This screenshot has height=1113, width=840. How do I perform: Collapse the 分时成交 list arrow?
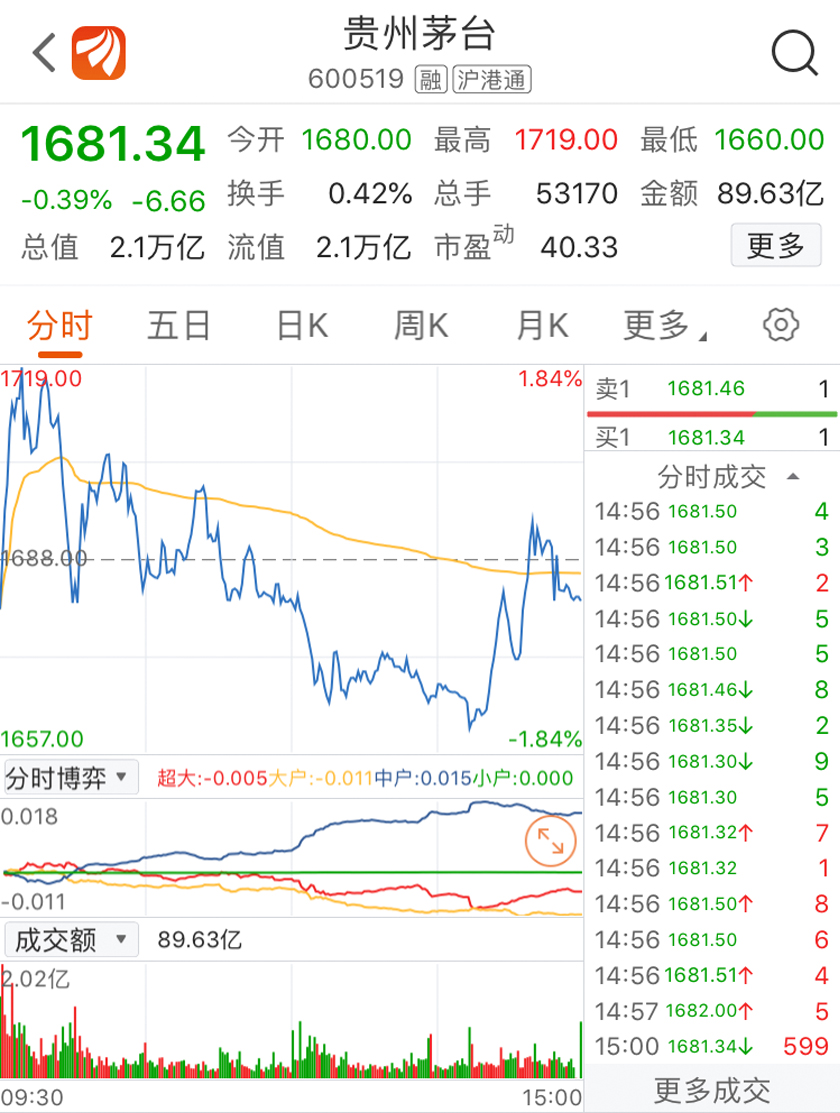coord(794,476)
